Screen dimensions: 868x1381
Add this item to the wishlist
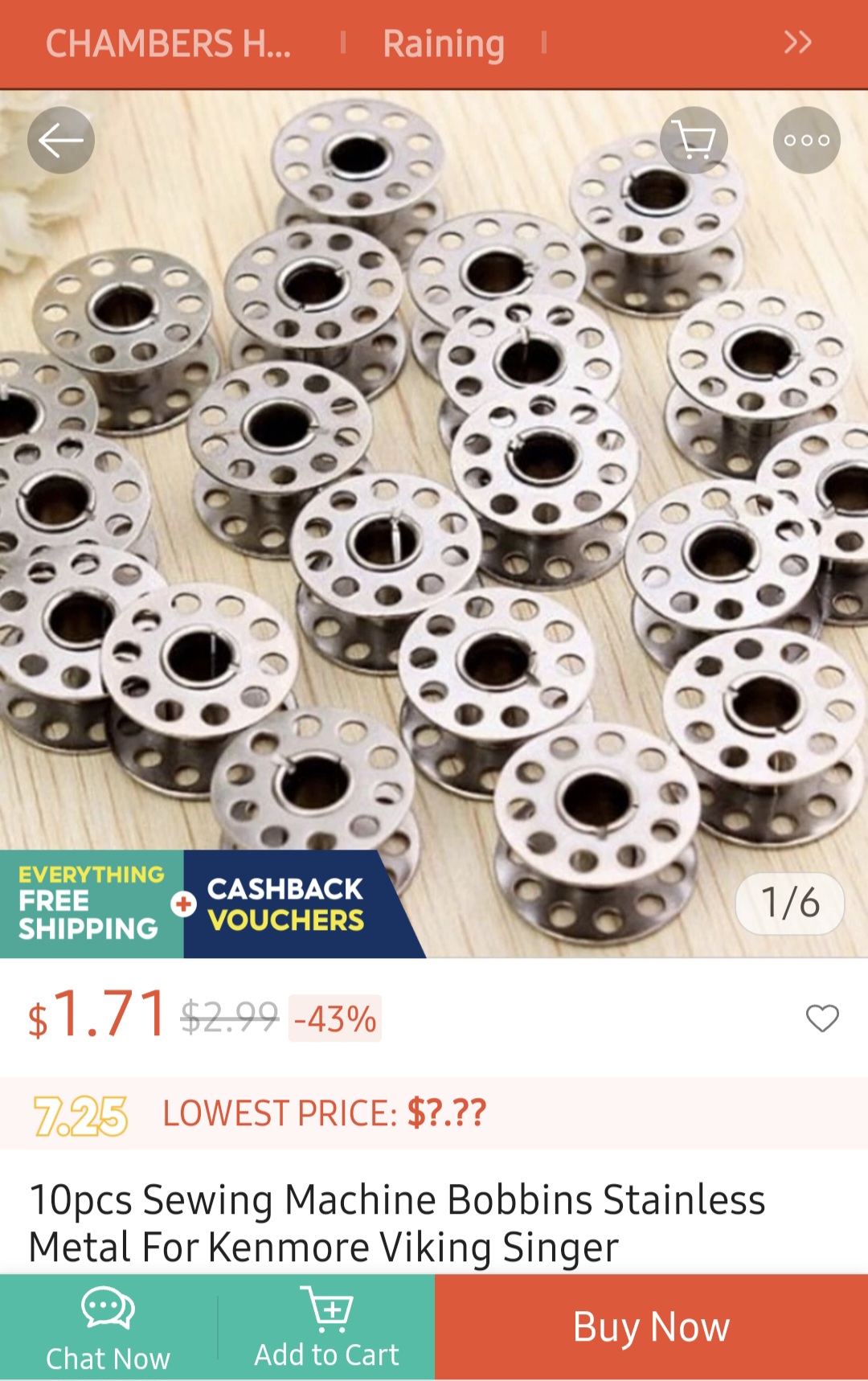pos(821,1018)
